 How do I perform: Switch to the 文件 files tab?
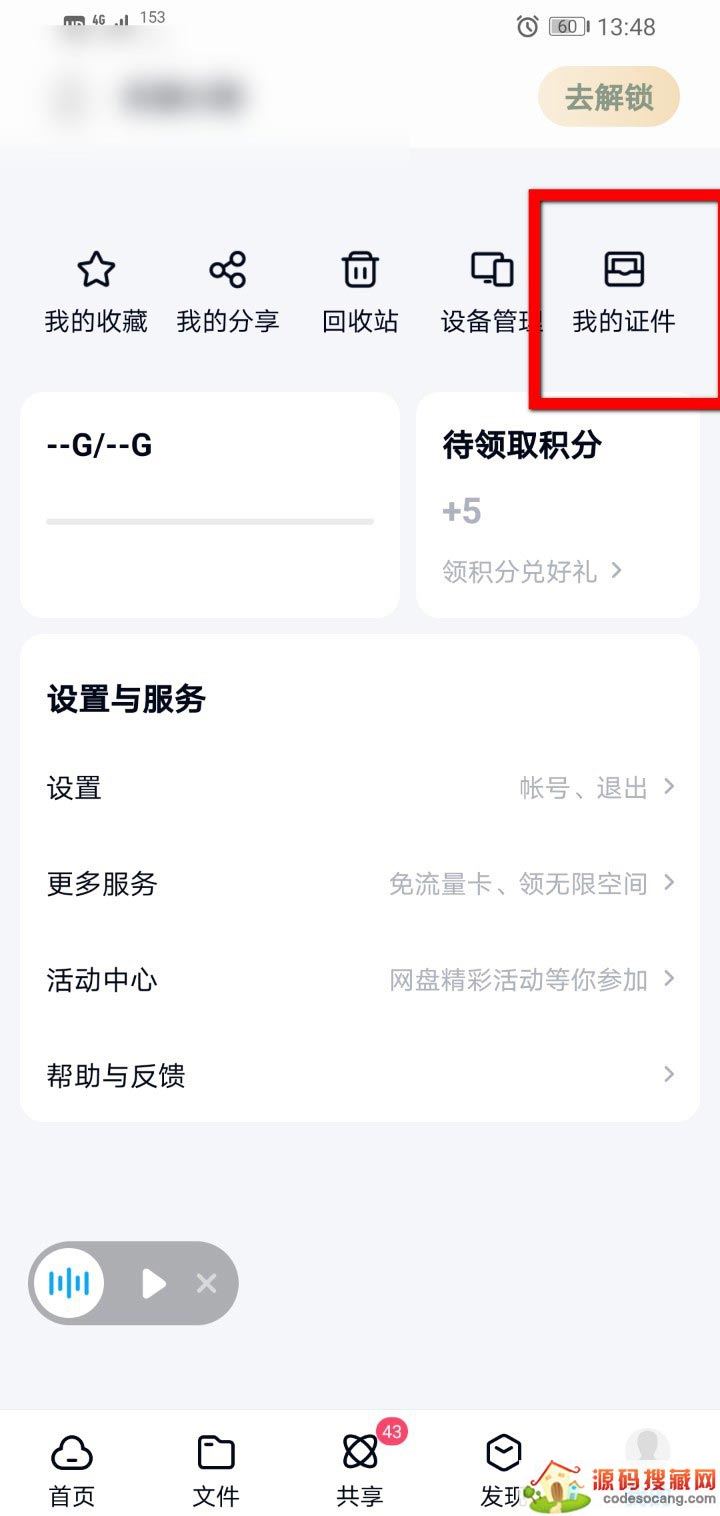click(x=216, y=1470)
